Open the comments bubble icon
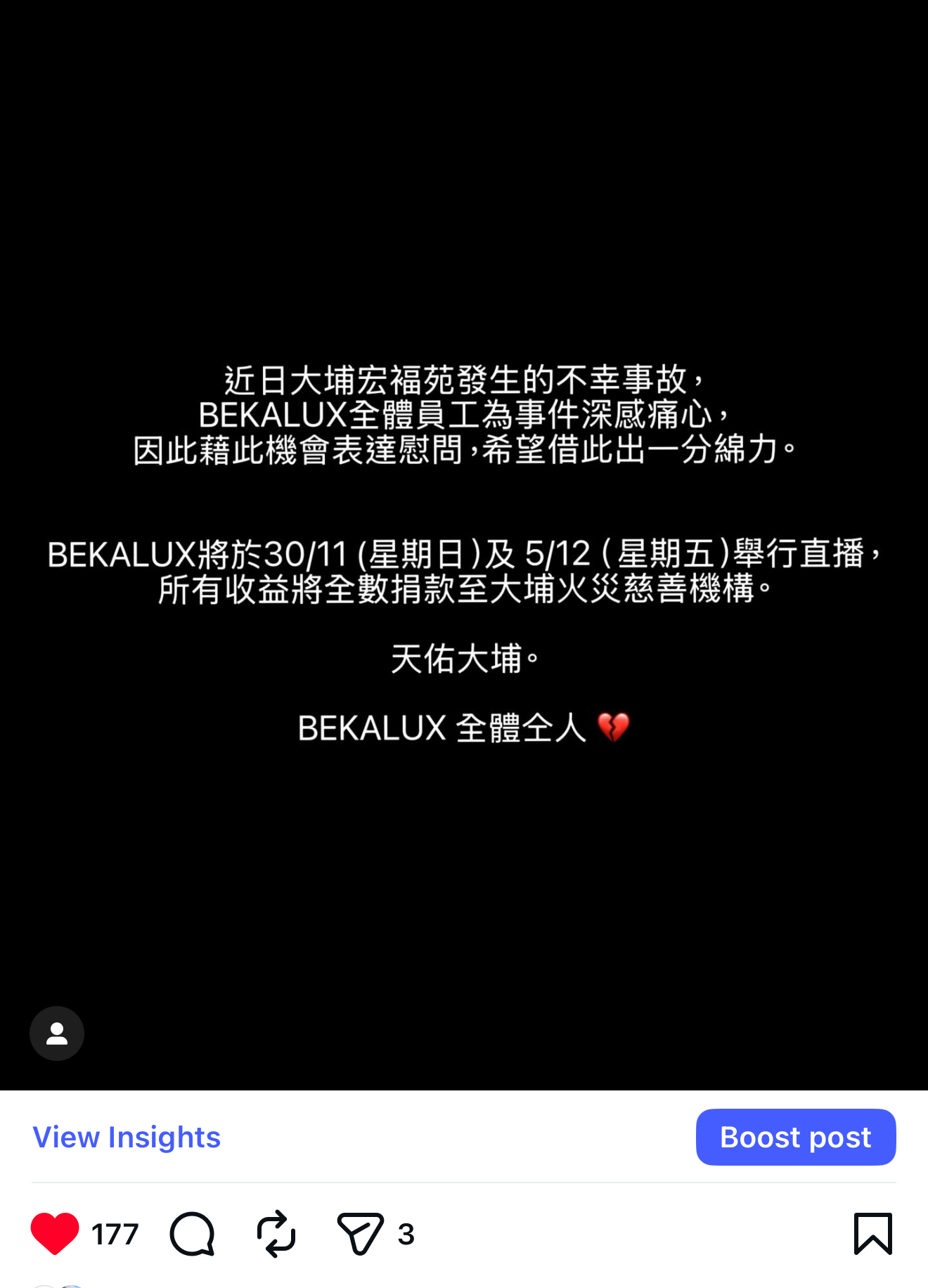Screen dimensions: 928x1288 [x=192, y=1233]
